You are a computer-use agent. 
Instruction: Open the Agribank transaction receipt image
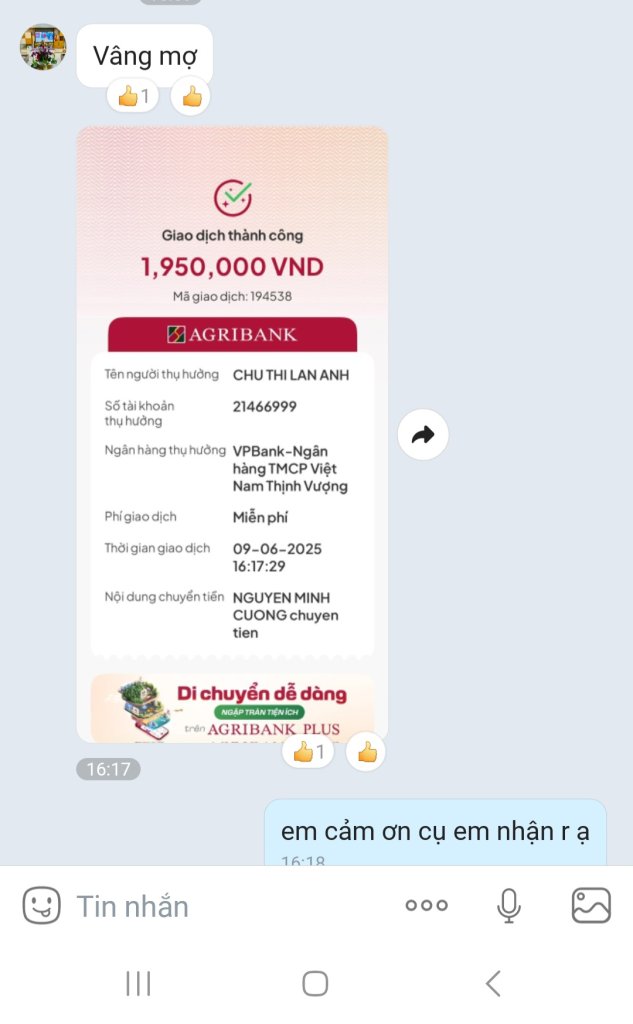coord(232,434)
